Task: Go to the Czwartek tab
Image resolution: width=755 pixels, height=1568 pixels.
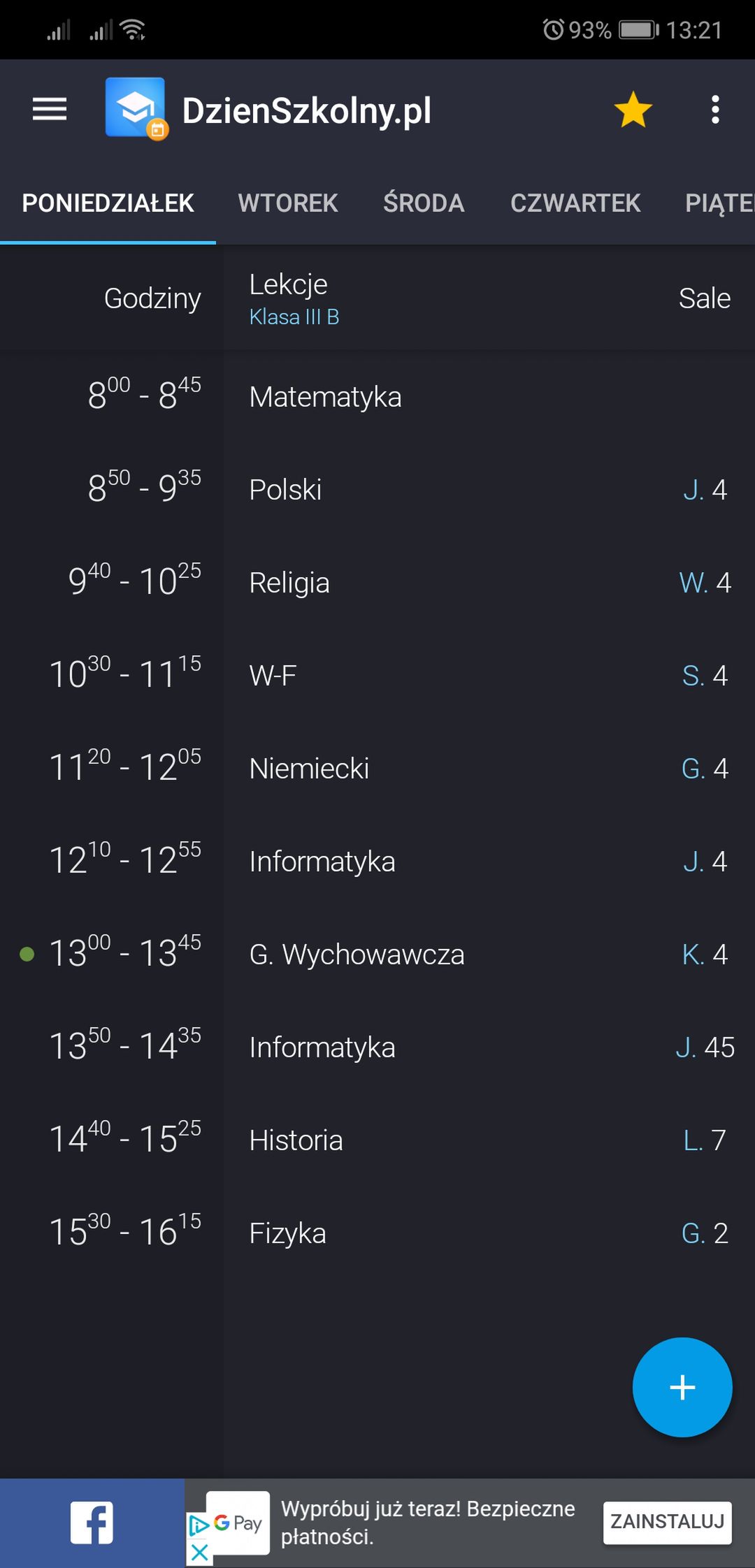Action: click(575, 203)
